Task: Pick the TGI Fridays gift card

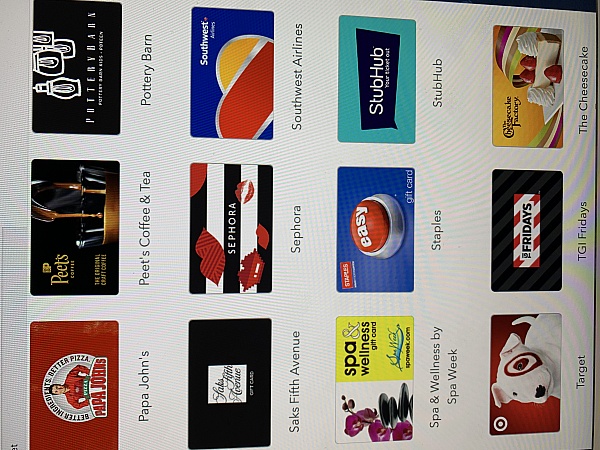Action: tap(526, 231)
